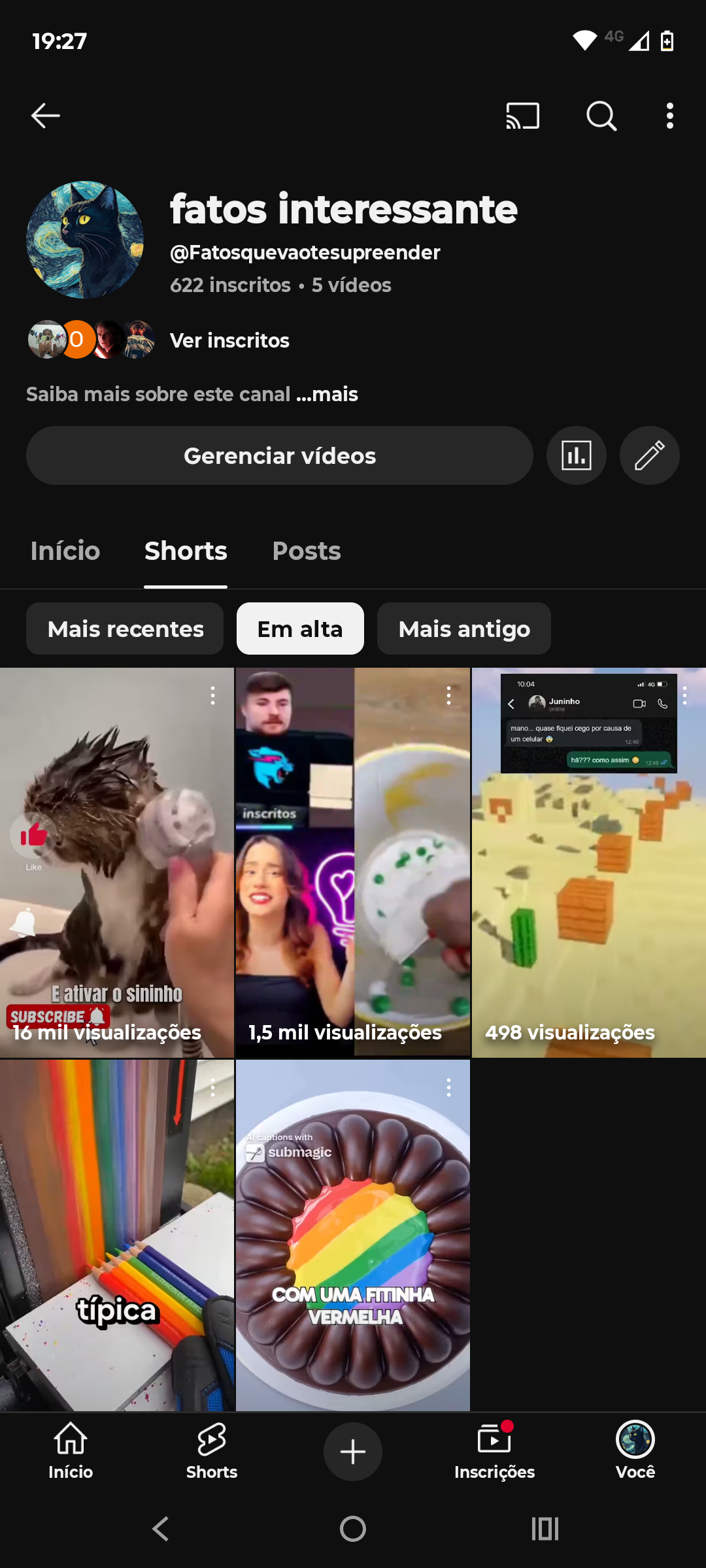Open the short with 16 mil visualizações

[116, 862]
